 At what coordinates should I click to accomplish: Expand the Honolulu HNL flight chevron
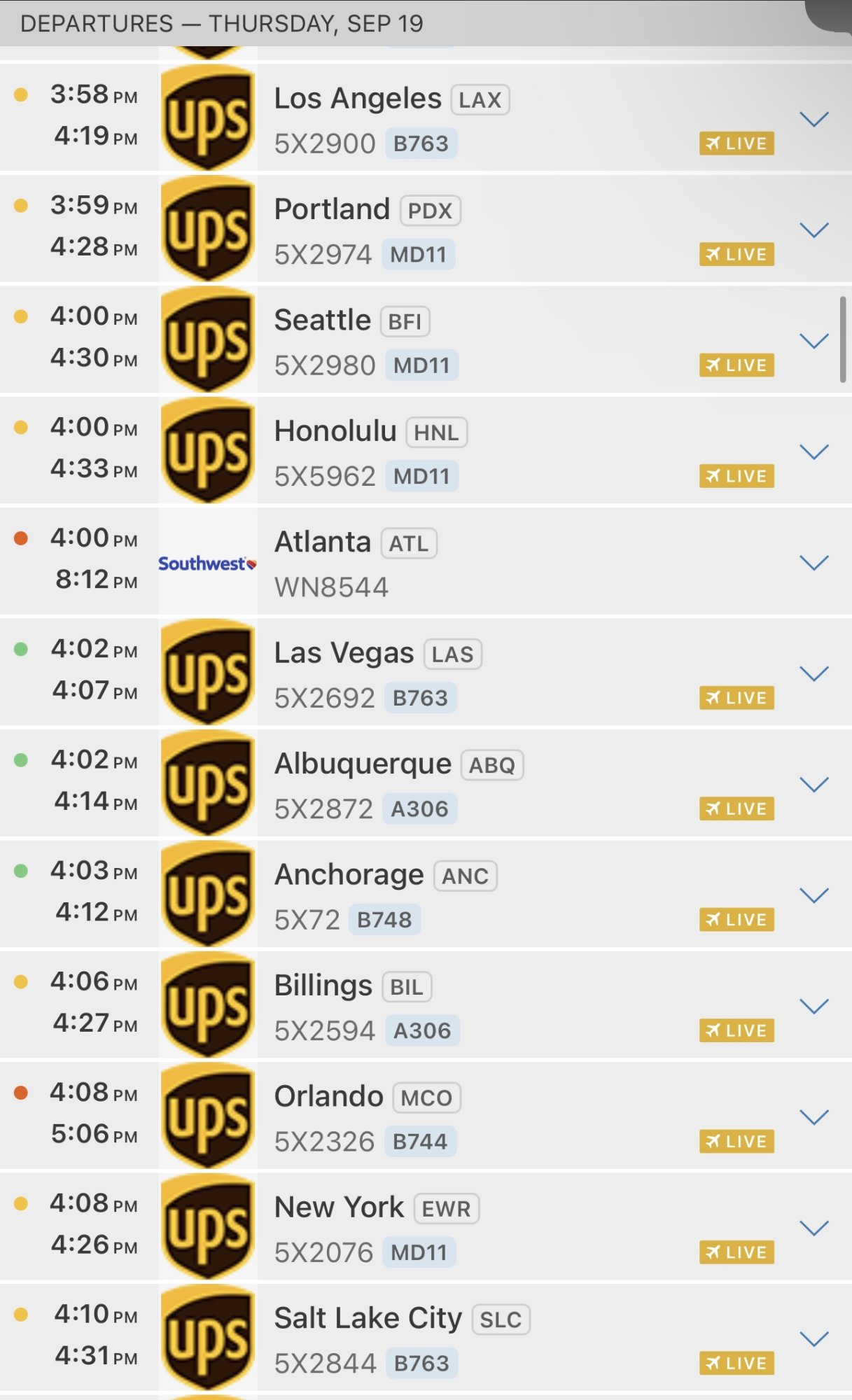pyautogui.click(x=813, y=451)
